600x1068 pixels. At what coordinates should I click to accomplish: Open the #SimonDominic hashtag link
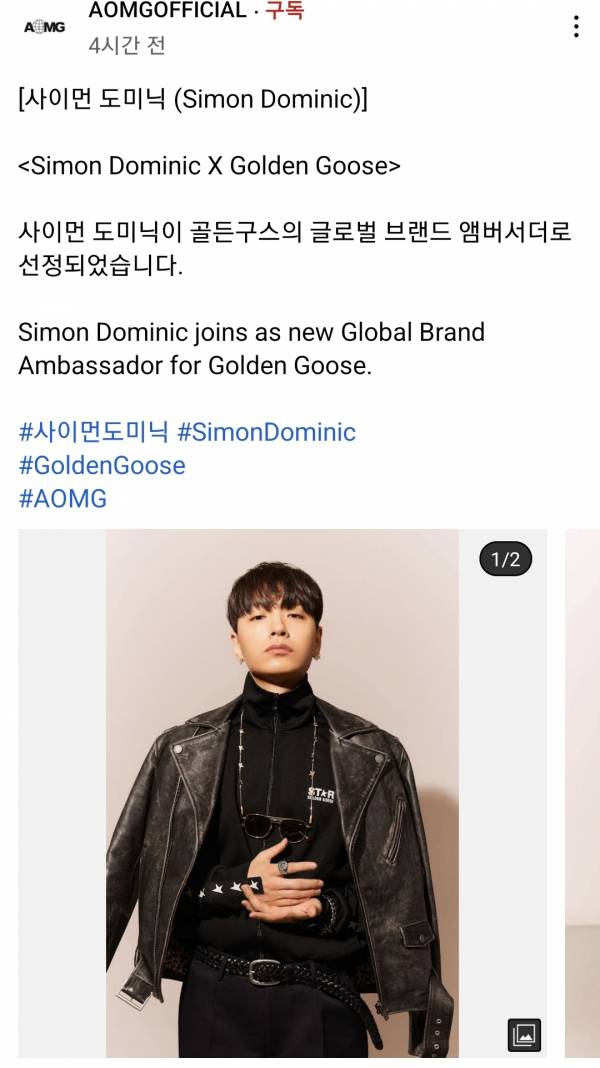266,432
